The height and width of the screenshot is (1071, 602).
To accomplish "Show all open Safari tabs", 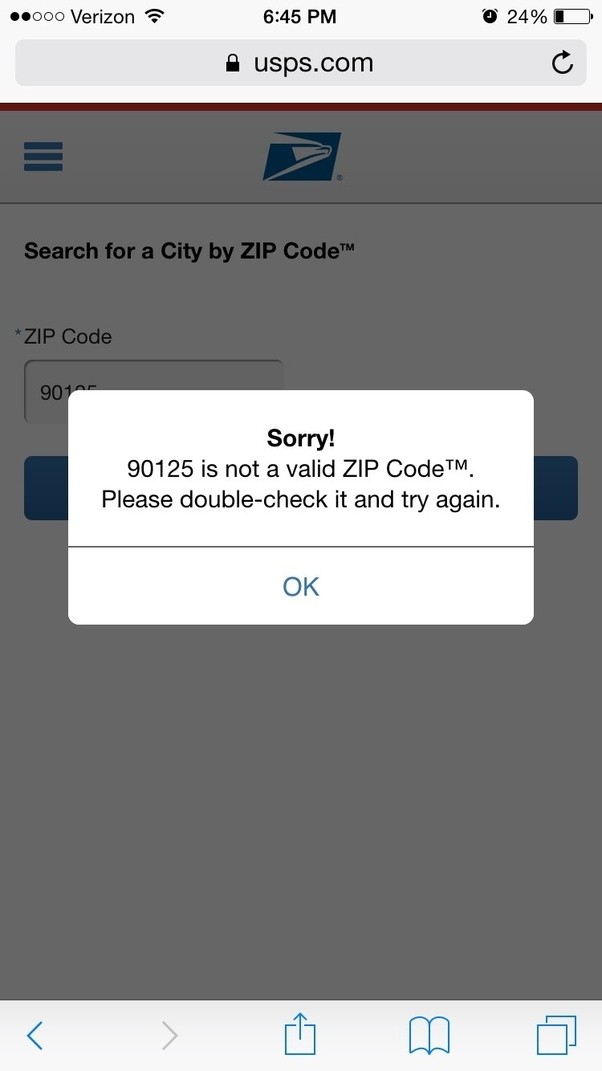I will (x=556, y=1035).
